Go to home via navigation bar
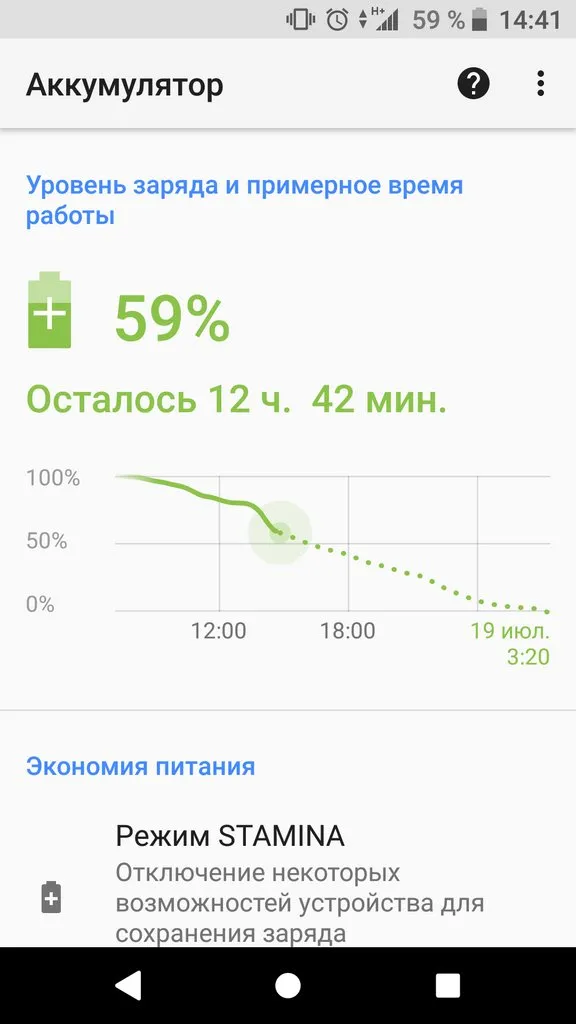The image size is (576, 1024). point(288,985)
